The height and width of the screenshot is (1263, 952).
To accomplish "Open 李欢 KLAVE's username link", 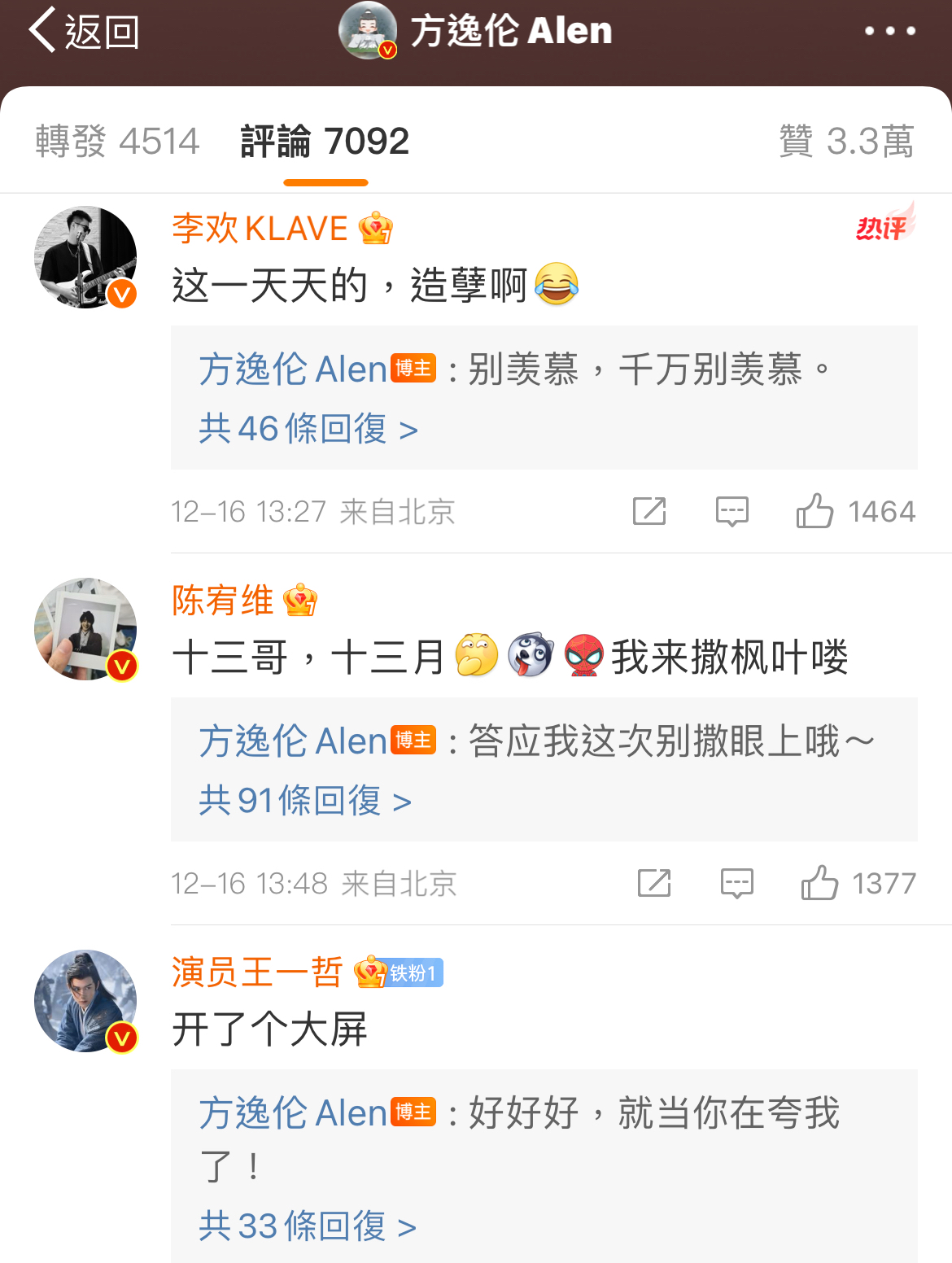I will tap(260, 229).
